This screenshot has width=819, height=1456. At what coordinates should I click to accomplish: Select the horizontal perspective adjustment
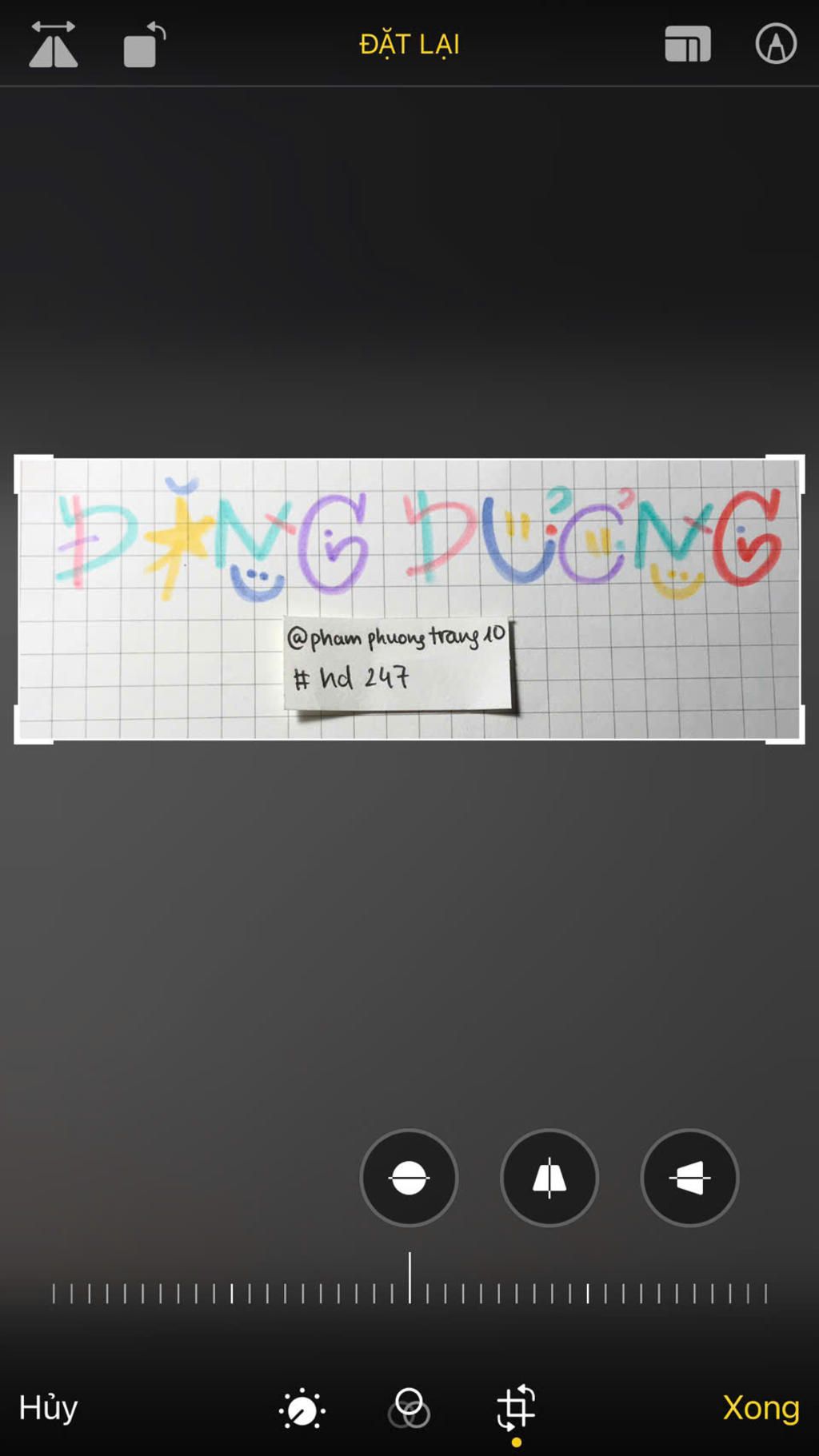(x=689, y=1178)
